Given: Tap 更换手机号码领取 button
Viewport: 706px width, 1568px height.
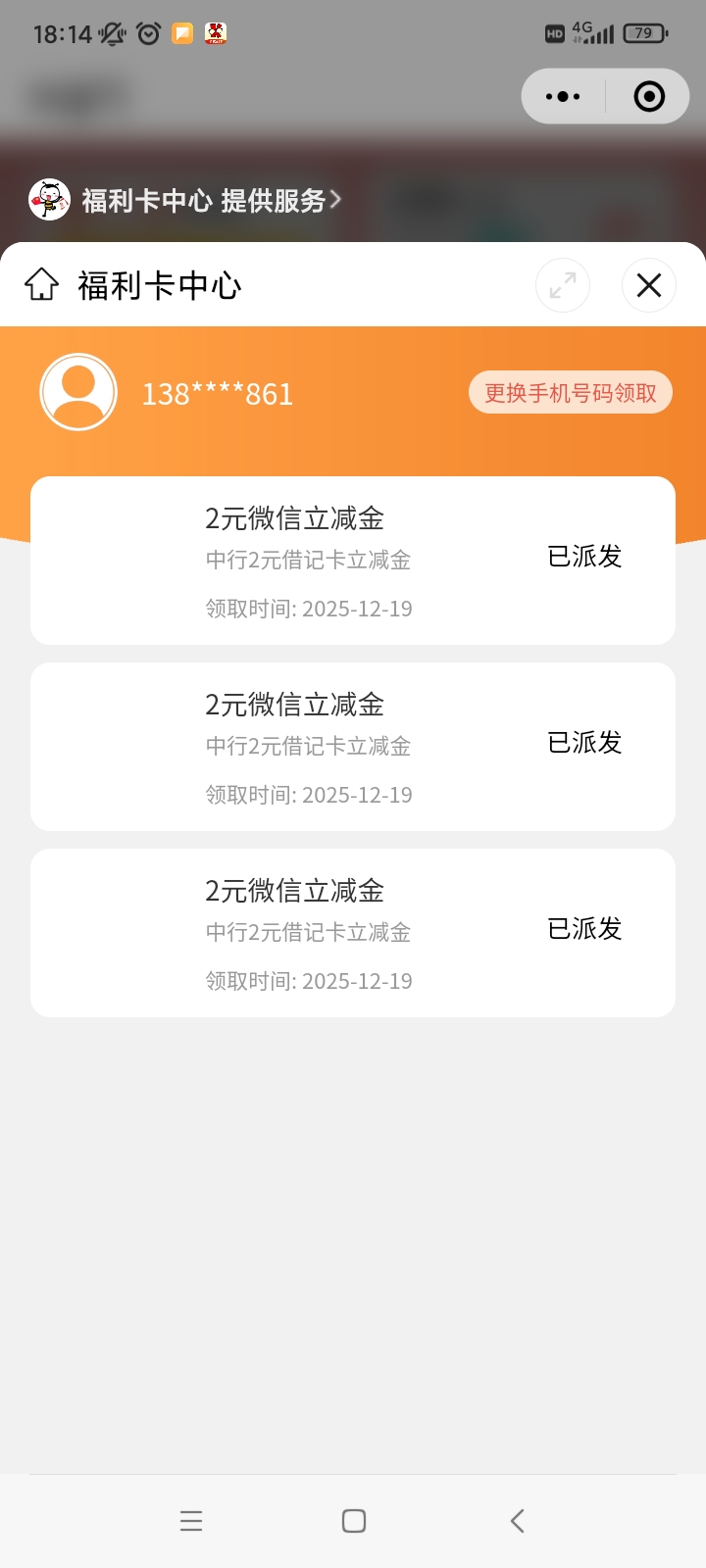Looking at the screenshot, I should (x=571, y=393).
